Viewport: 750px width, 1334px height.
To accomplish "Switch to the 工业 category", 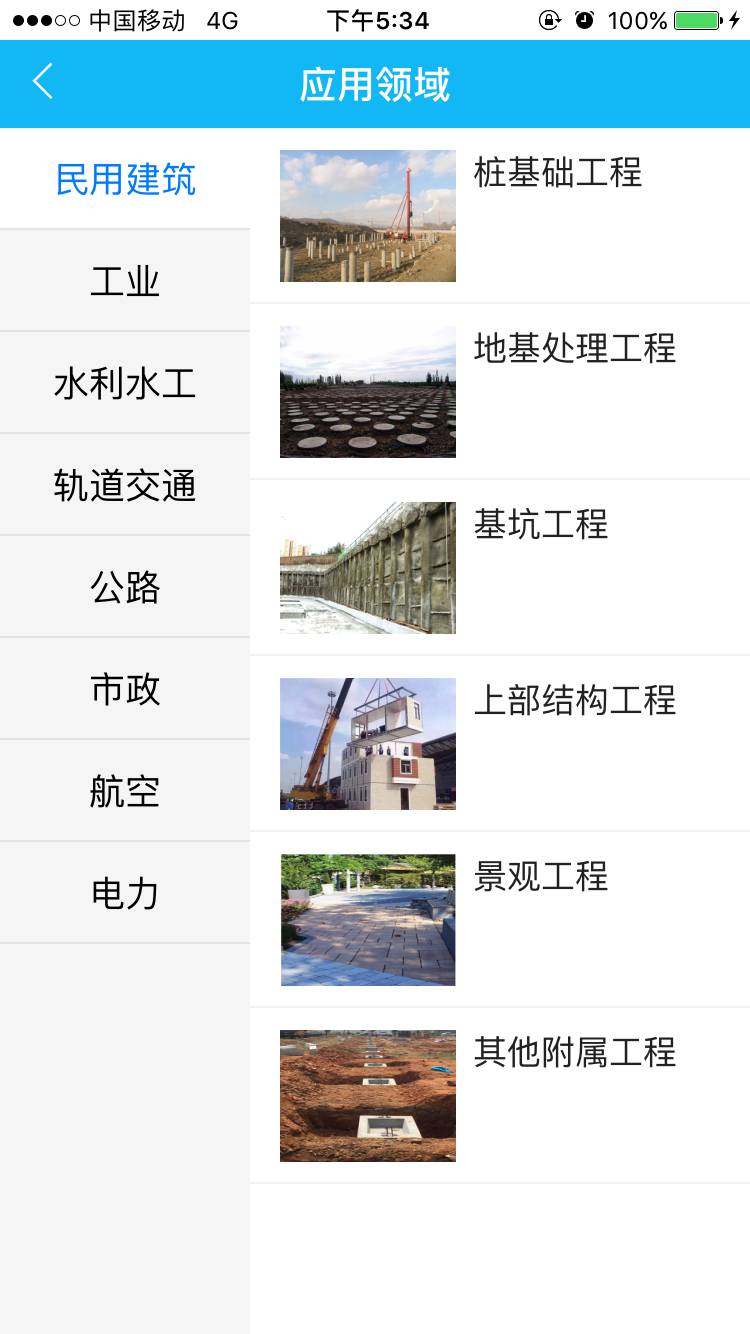I will click(x=125, y=282).
